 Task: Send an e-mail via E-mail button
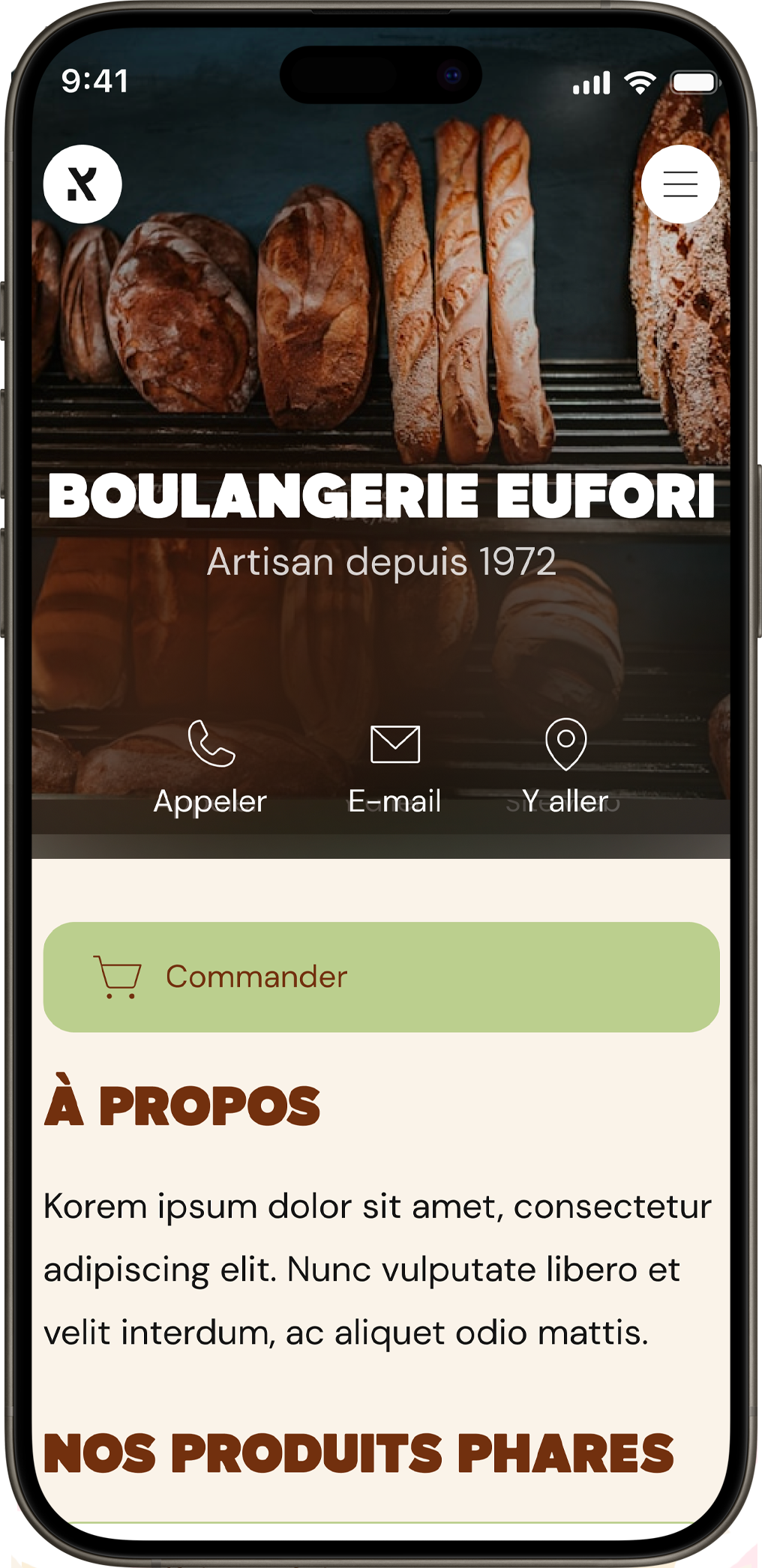(394, 767)
